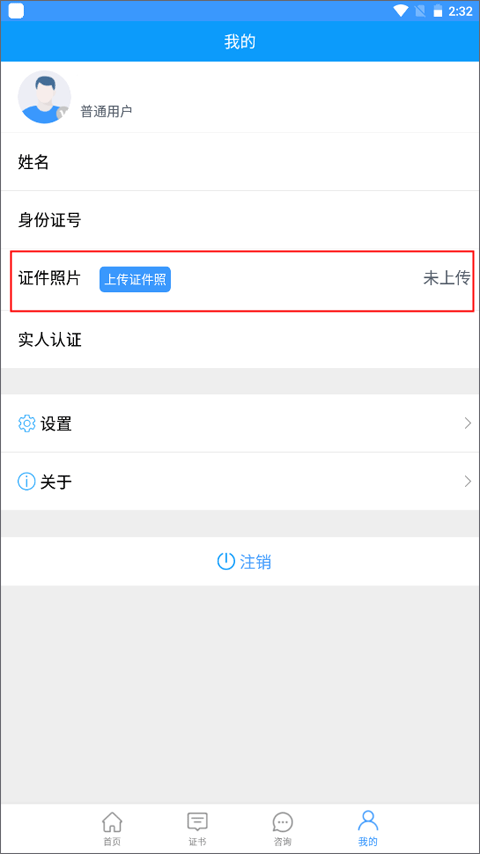The height and width of the screenshot is (854, 480).
Task: Open the 设置 settings row
Action: pyautogui.click(x=240, y=423)
